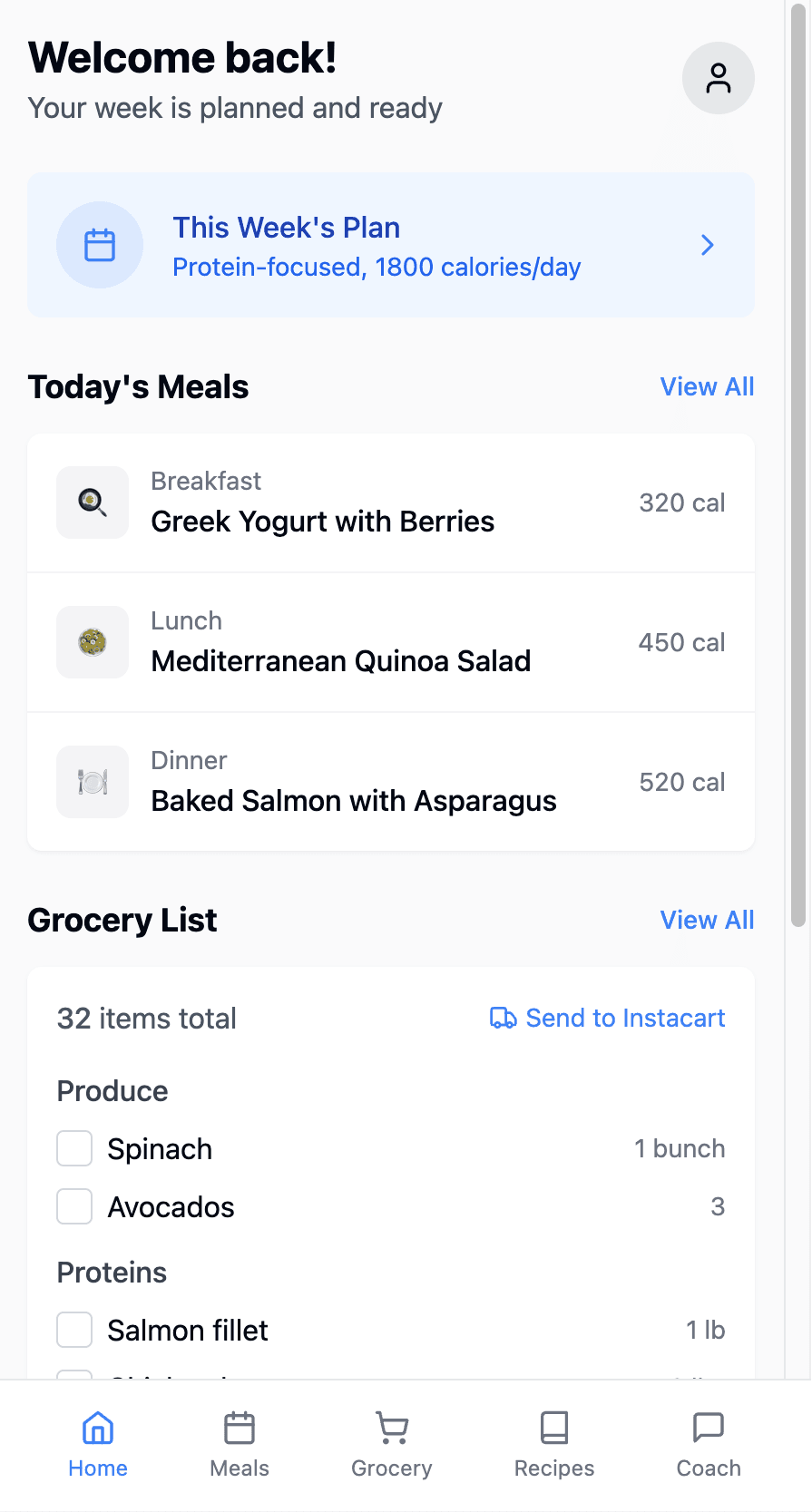This screenshot has width=812, height=1512.
Task: Expand This Week's Plan with the chevron
Action: (707, 245)
